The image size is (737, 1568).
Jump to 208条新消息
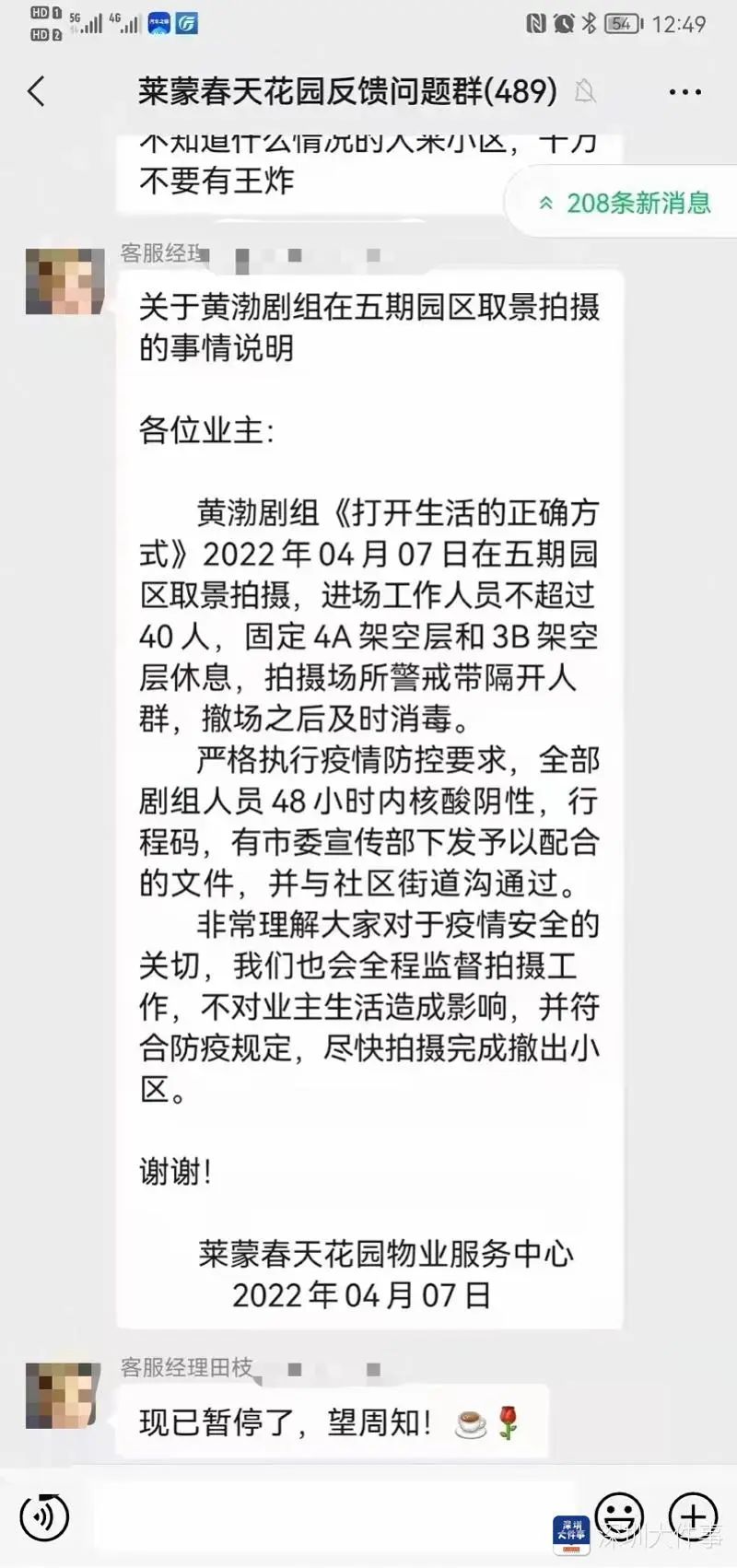pyautogui.click(x=626, y=203)
